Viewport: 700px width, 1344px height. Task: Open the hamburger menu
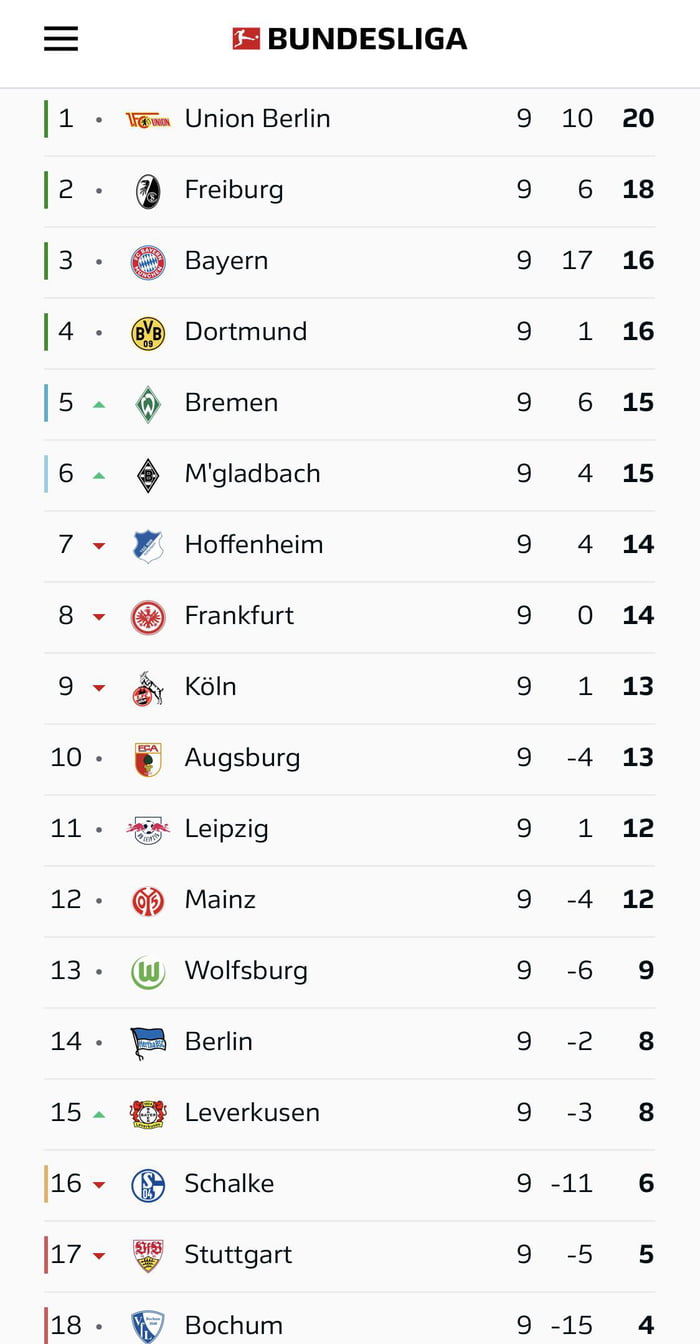pyautogui.click(x=61, y=39)
